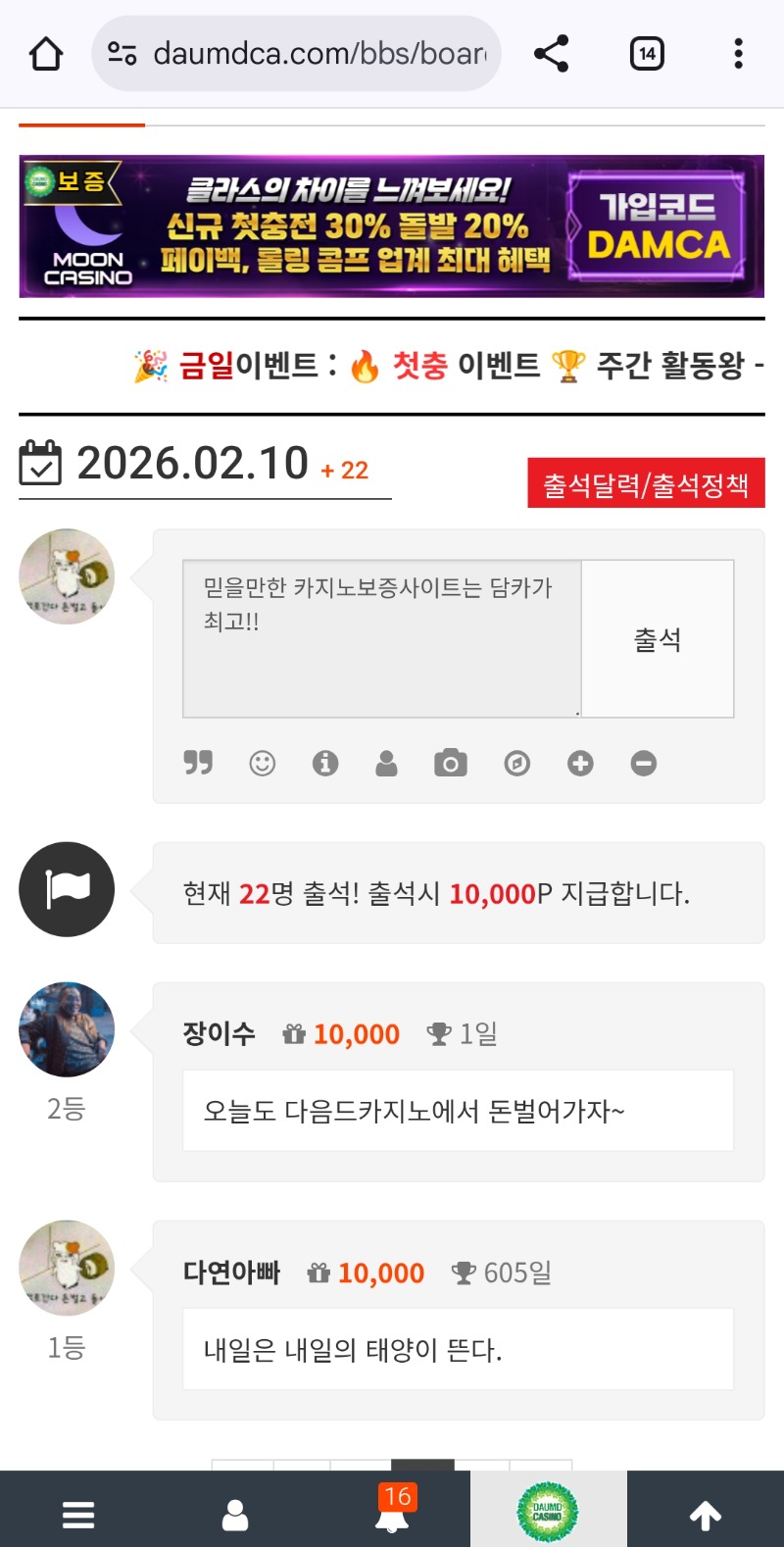Viewport: 784px width, 1547px height.
Task: Go to the browser home page
Action: pos(46,54)
